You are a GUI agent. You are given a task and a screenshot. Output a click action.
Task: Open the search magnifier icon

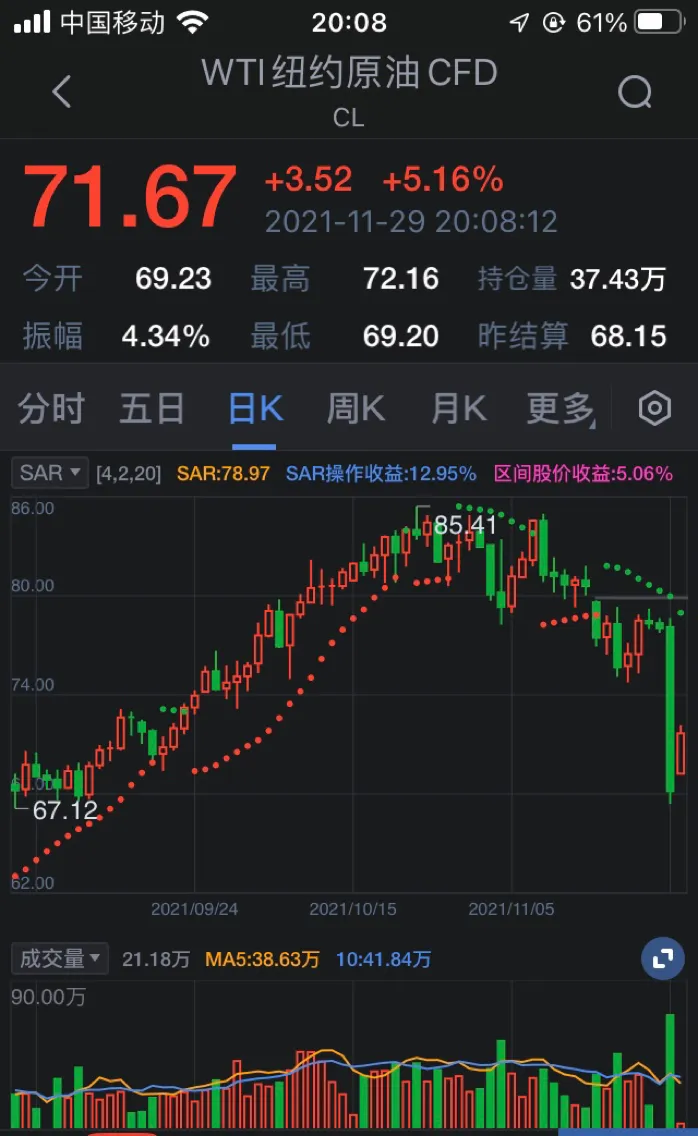tap(635, 92)
